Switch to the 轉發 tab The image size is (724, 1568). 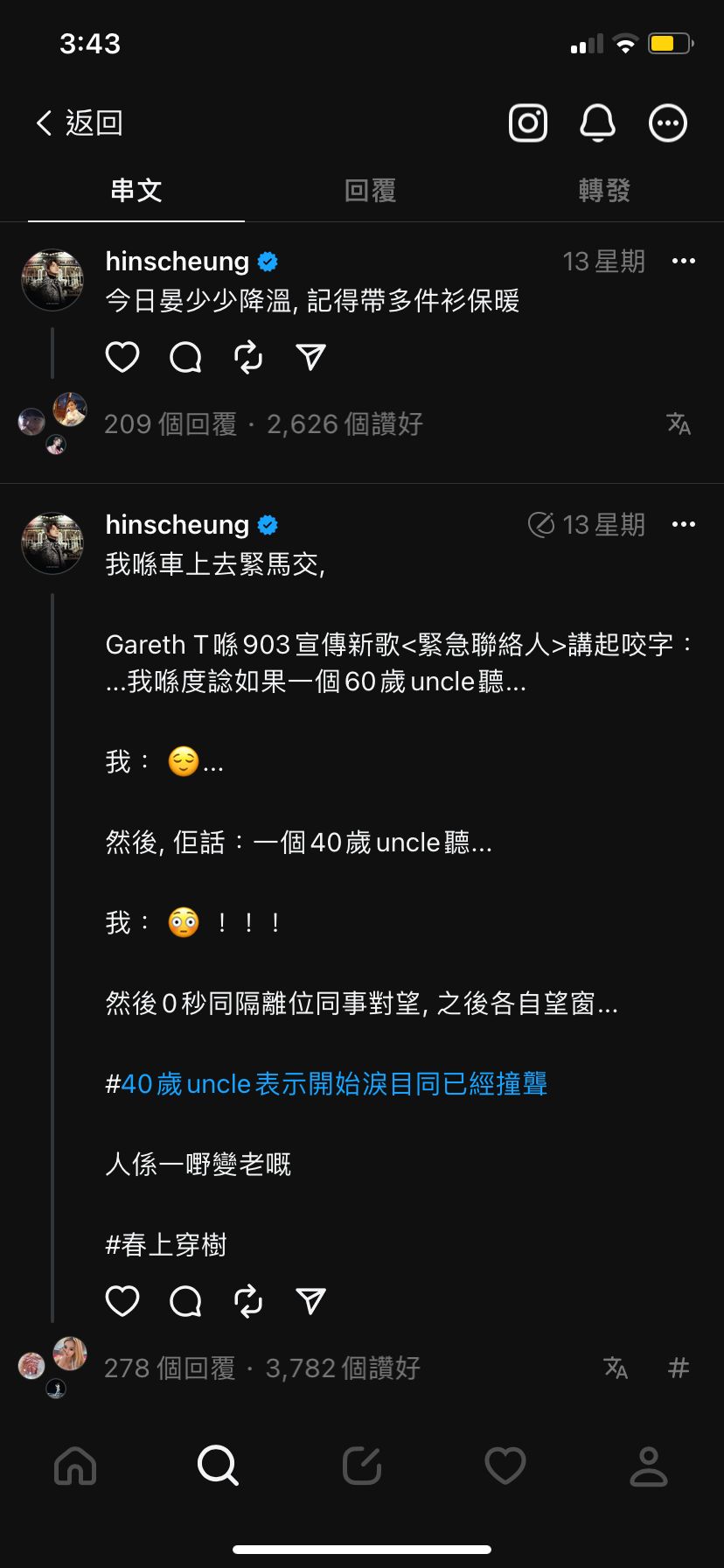tap(604, 191)
